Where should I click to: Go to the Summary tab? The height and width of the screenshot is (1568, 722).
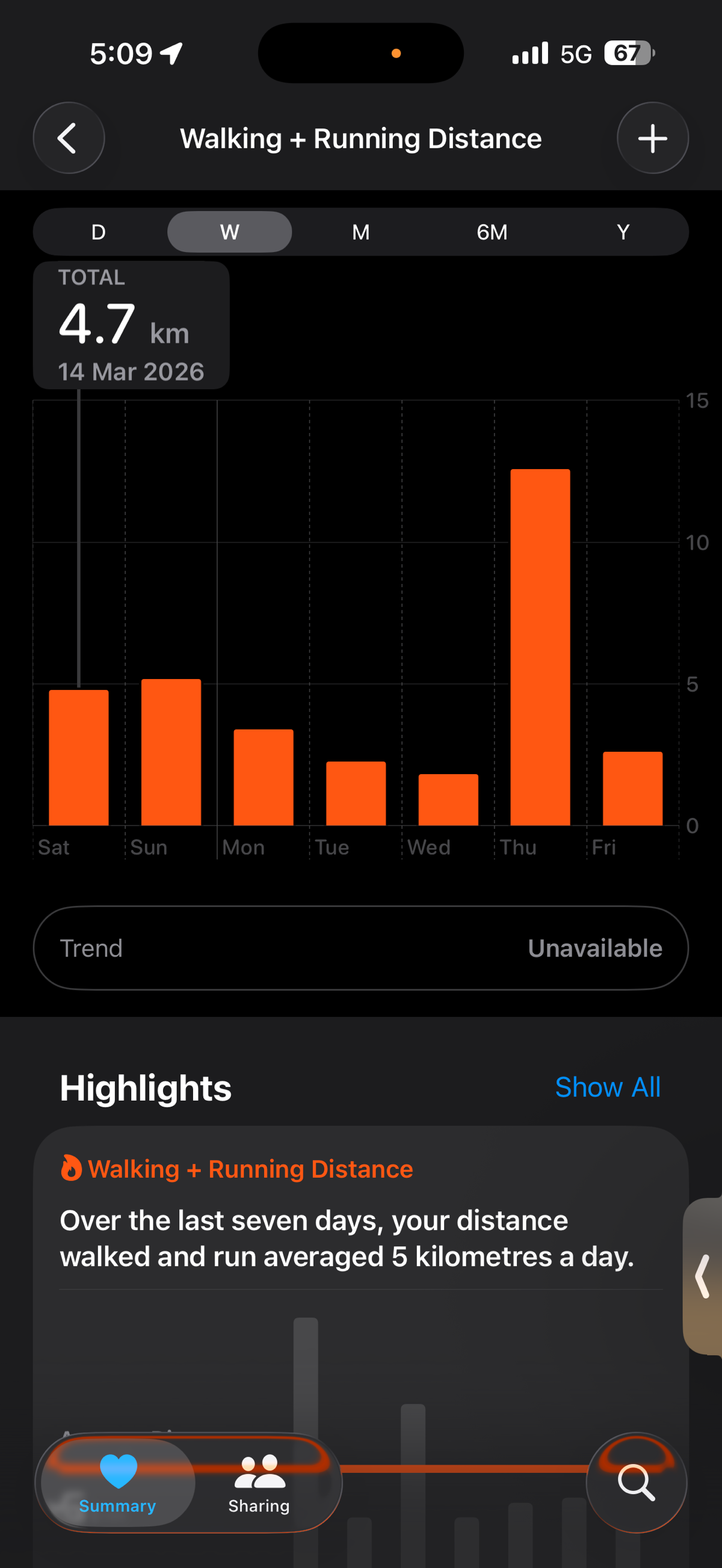[x=118, y=1483]
